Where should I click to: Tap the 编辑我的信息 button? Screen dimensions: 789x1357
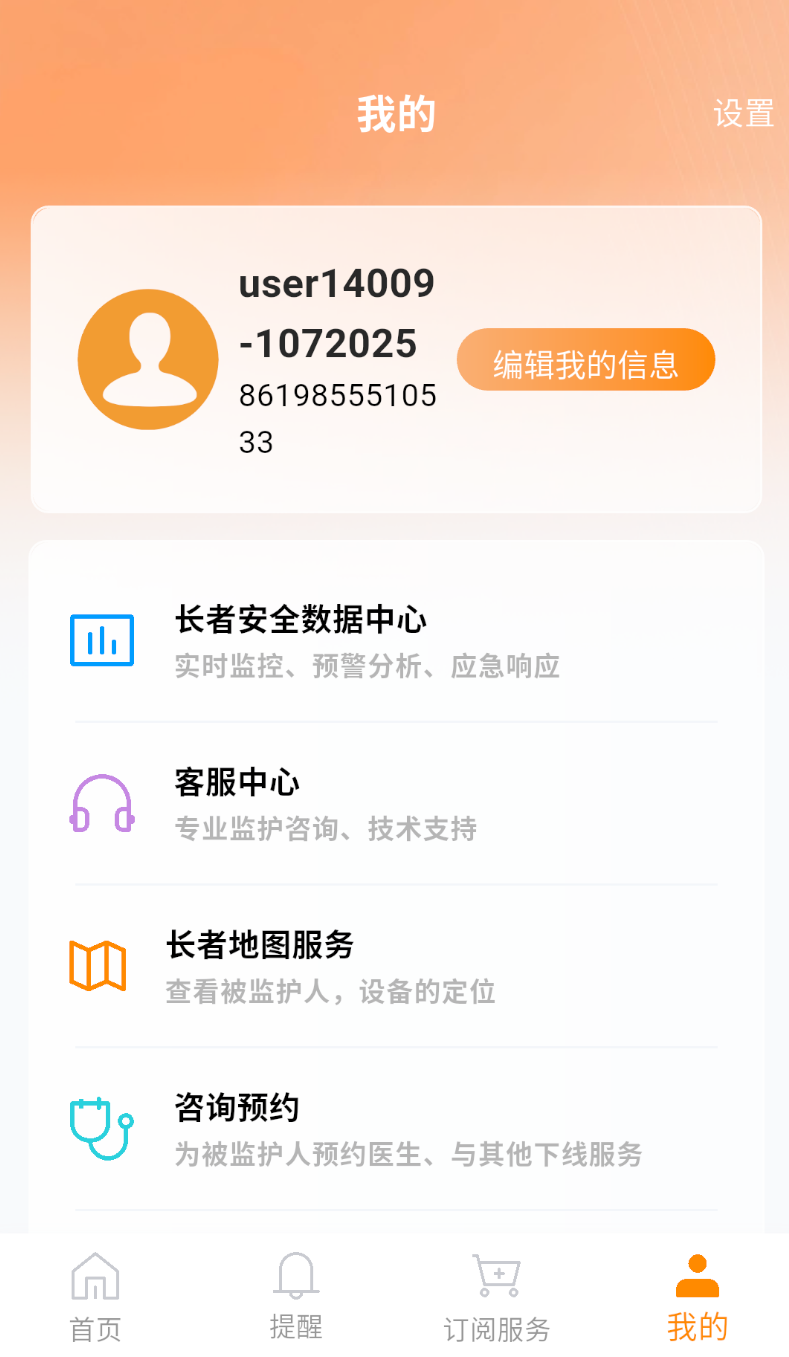(x=586, y=360)
